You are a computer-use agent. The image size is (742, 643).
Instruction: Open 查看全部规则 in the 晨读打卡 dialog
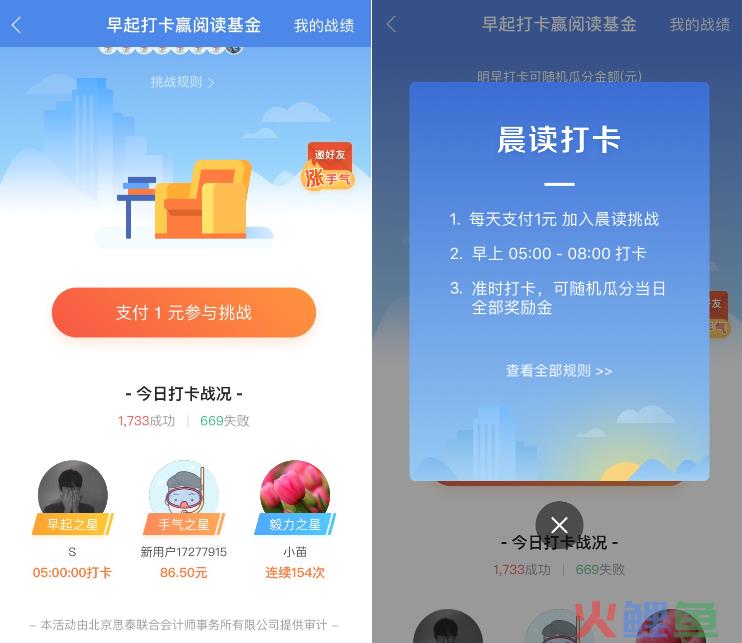click(x=558, y=371)
